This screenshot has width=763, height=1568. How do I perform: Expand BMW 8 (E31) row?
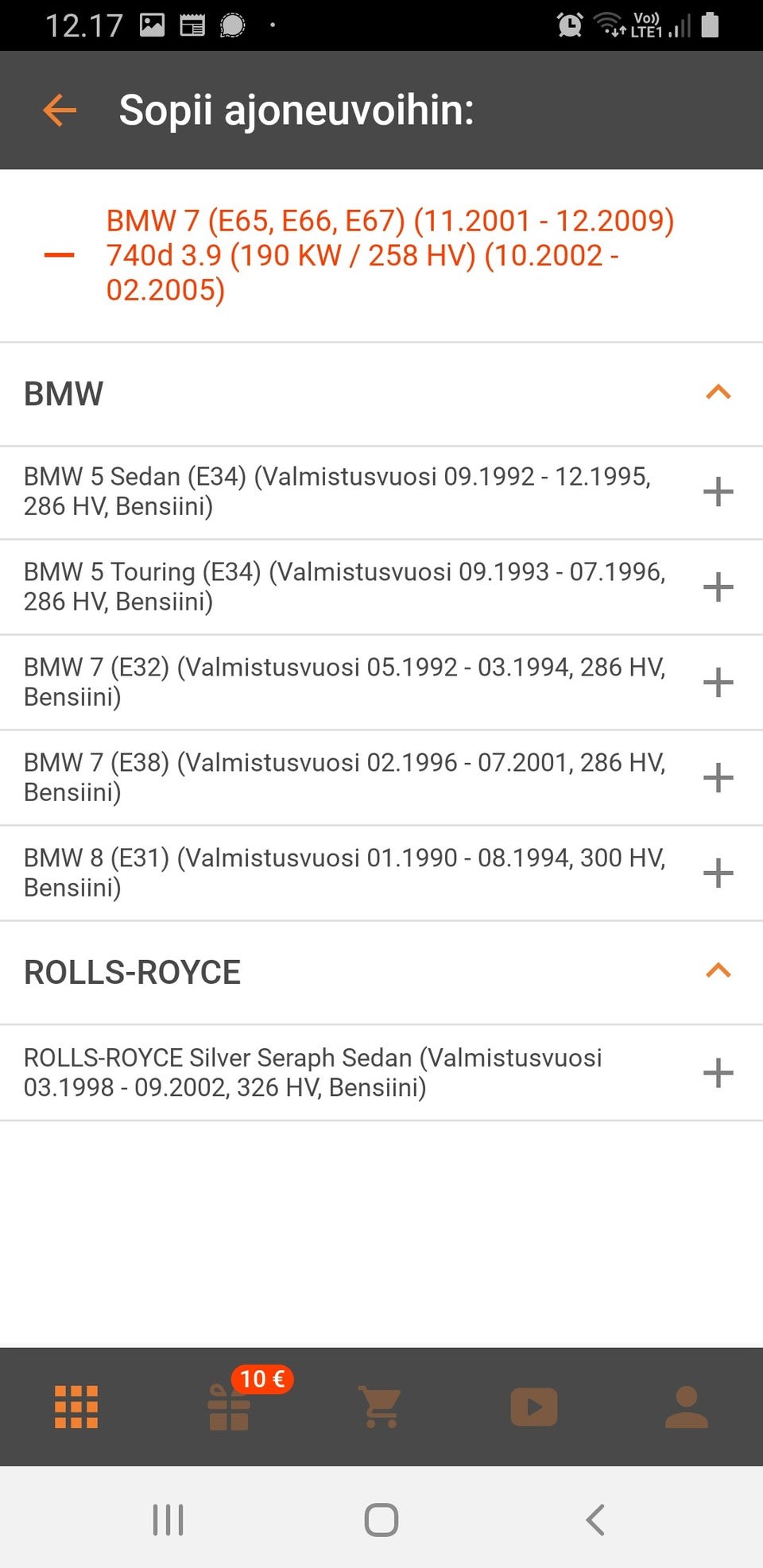[718, 873]
